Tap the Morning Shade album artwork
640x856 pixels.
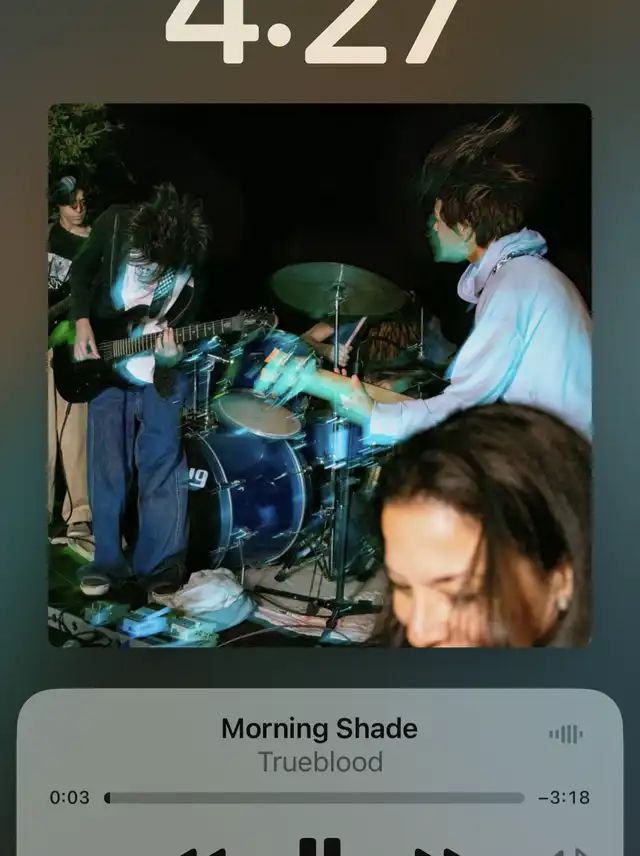(x=320, y=375)
